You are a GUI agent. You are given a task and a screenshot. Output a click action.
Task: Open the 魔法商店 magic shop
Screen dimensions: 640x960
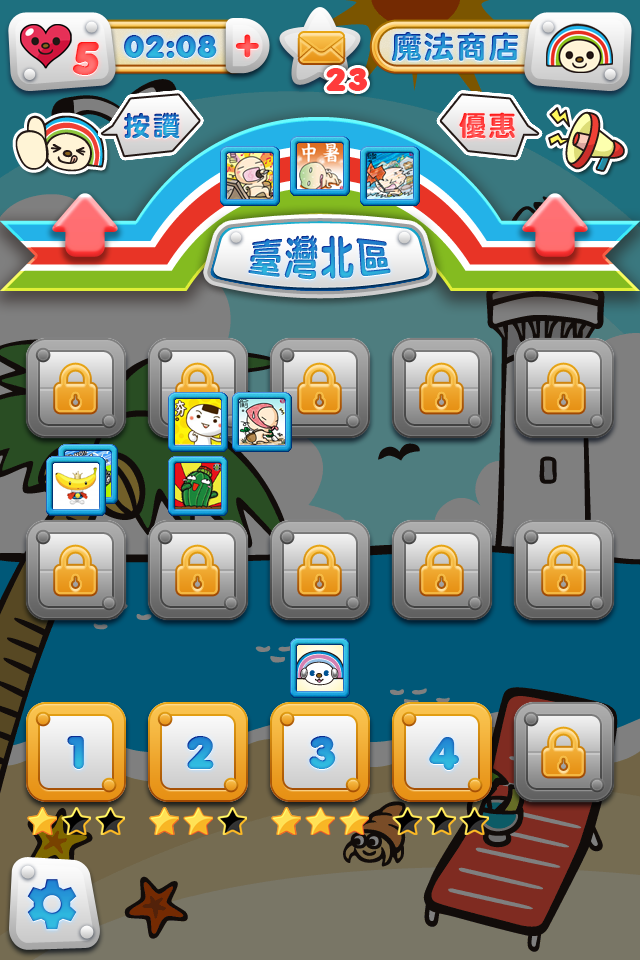point(455,46)
